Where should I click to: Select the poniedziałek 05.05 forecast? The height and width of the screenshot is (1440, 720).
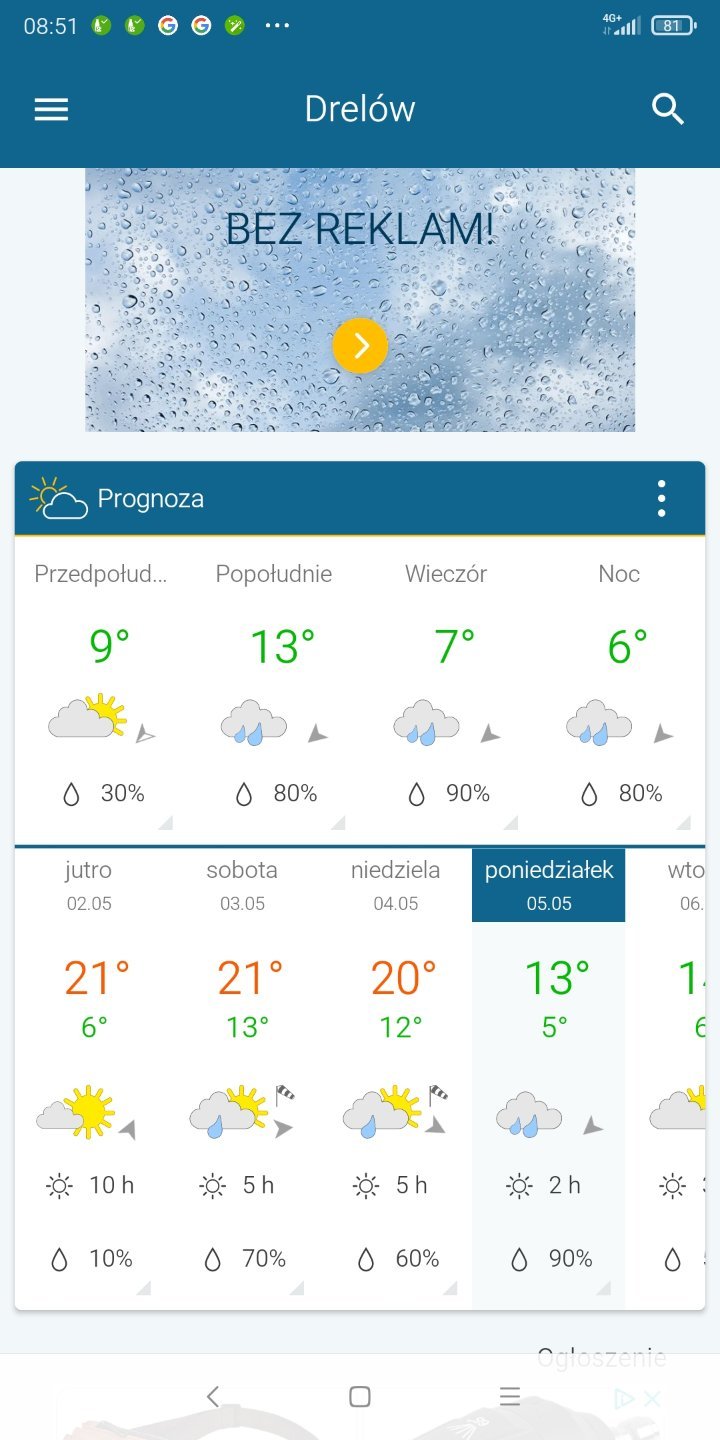click(x=548, y=1070)
